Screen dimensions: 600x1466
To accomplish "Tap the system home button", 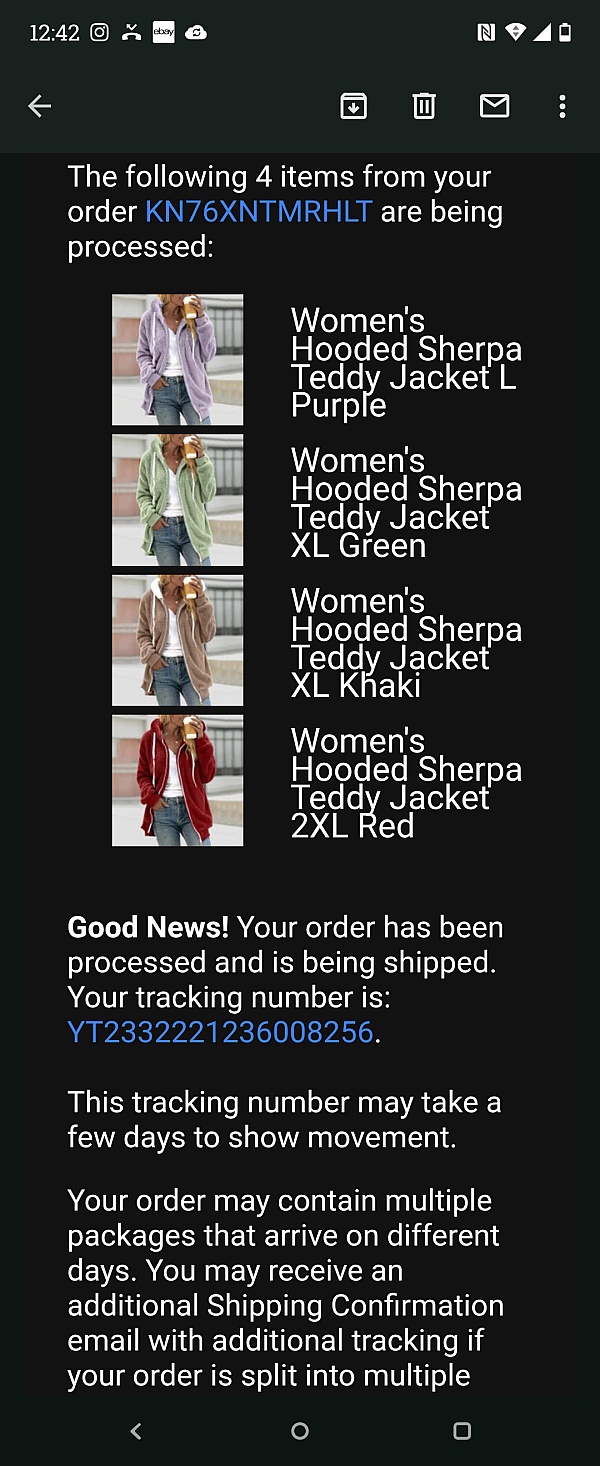I will (x=300, y=1431).
